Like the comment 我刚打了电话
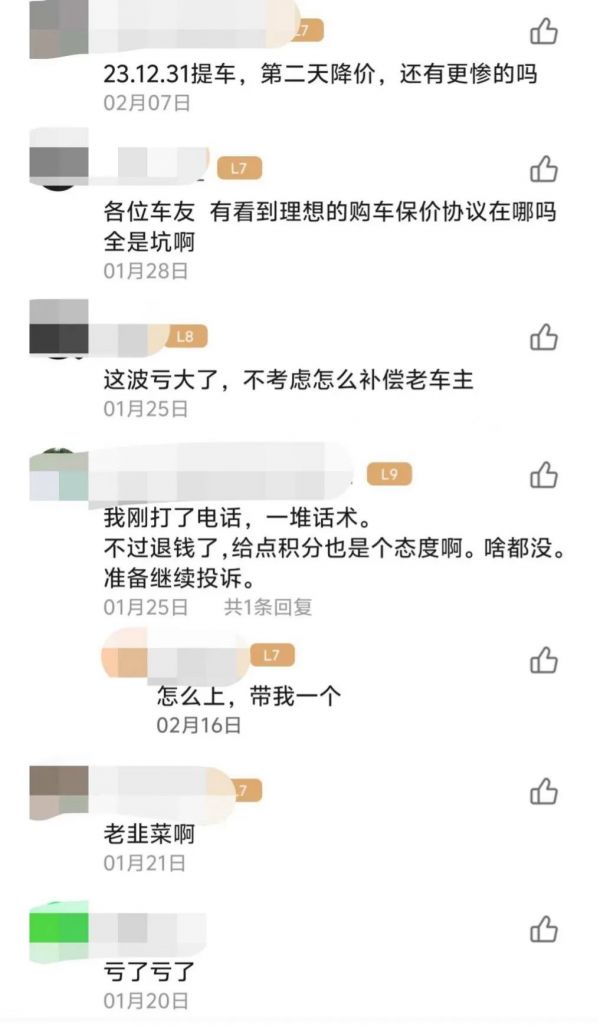600x1030 pixels. (x=544, y=474)
